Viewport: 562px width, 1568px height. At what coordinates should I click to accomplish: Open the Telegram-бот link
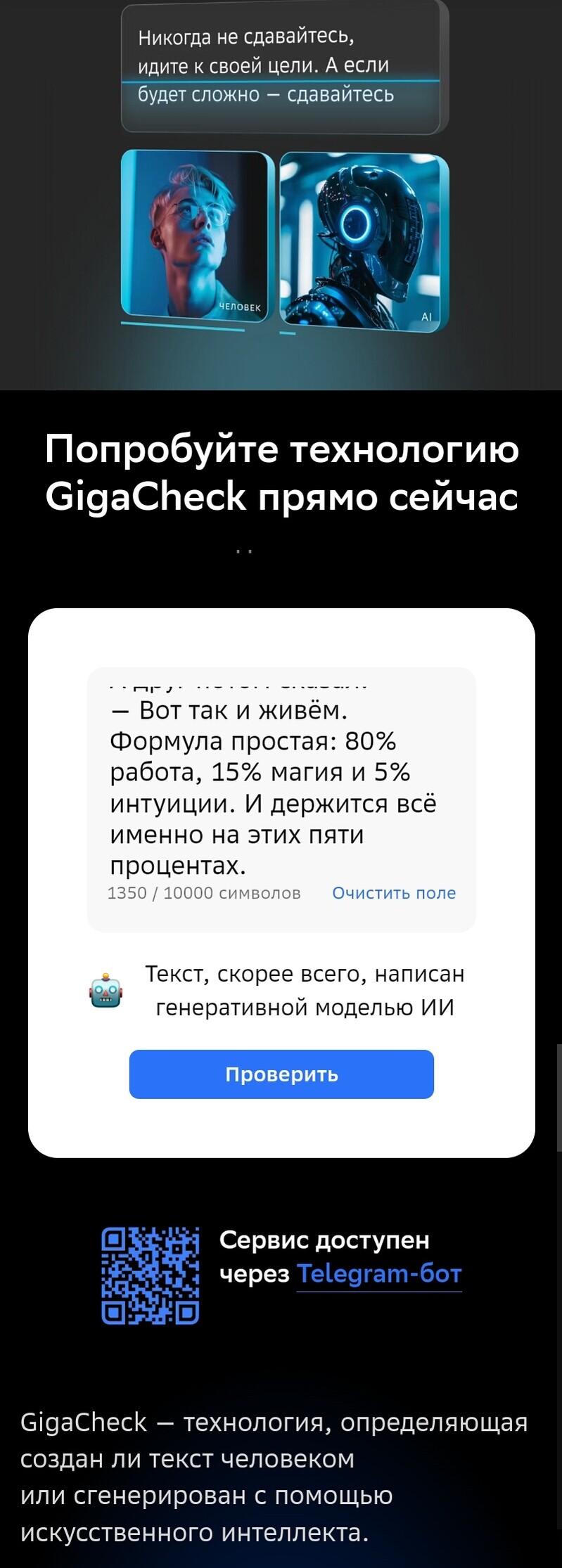[x=378, y=1273]
